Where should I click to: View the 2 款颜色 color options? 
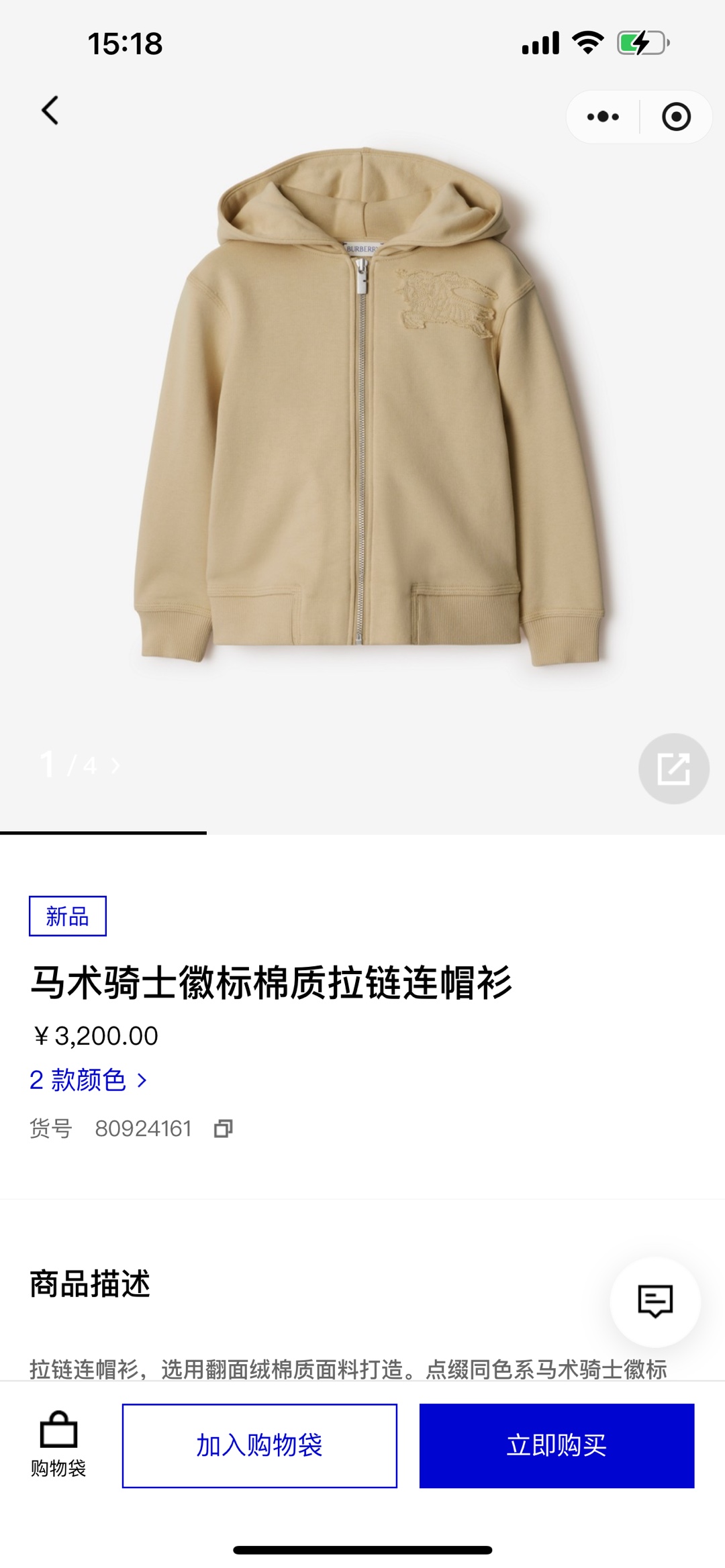88,1080
